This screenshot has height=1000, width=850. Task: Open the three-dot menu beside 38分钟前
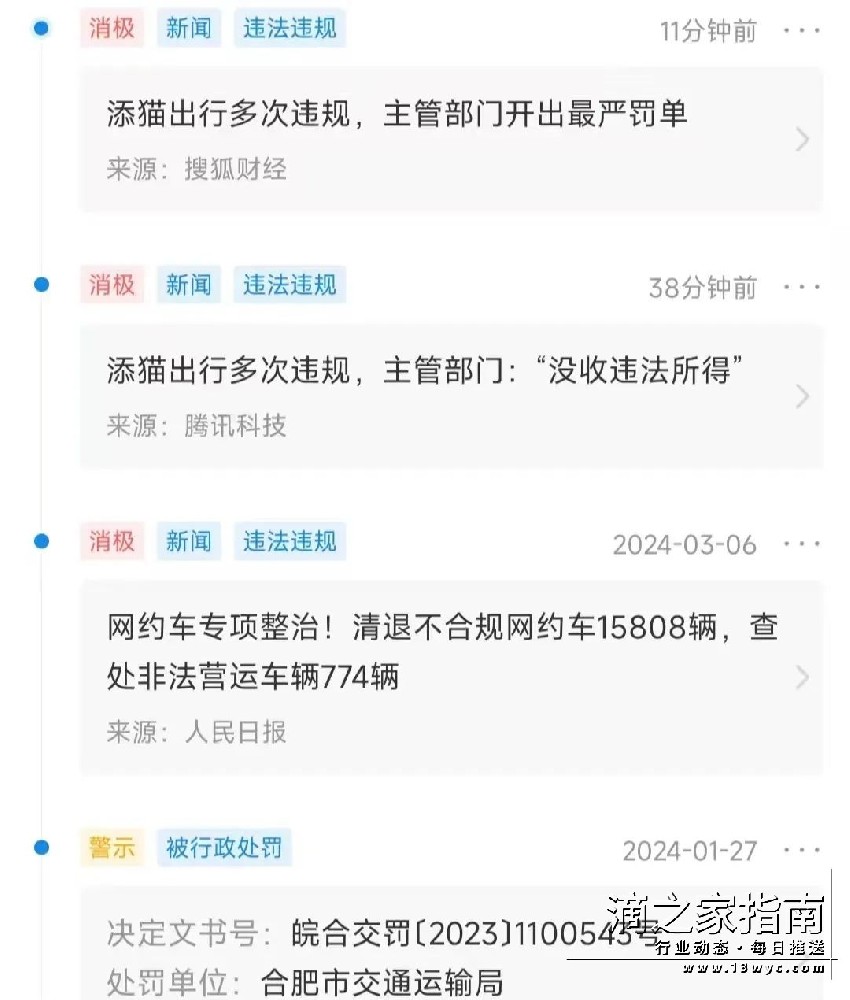pyautogui.click(x=802, y=287)
